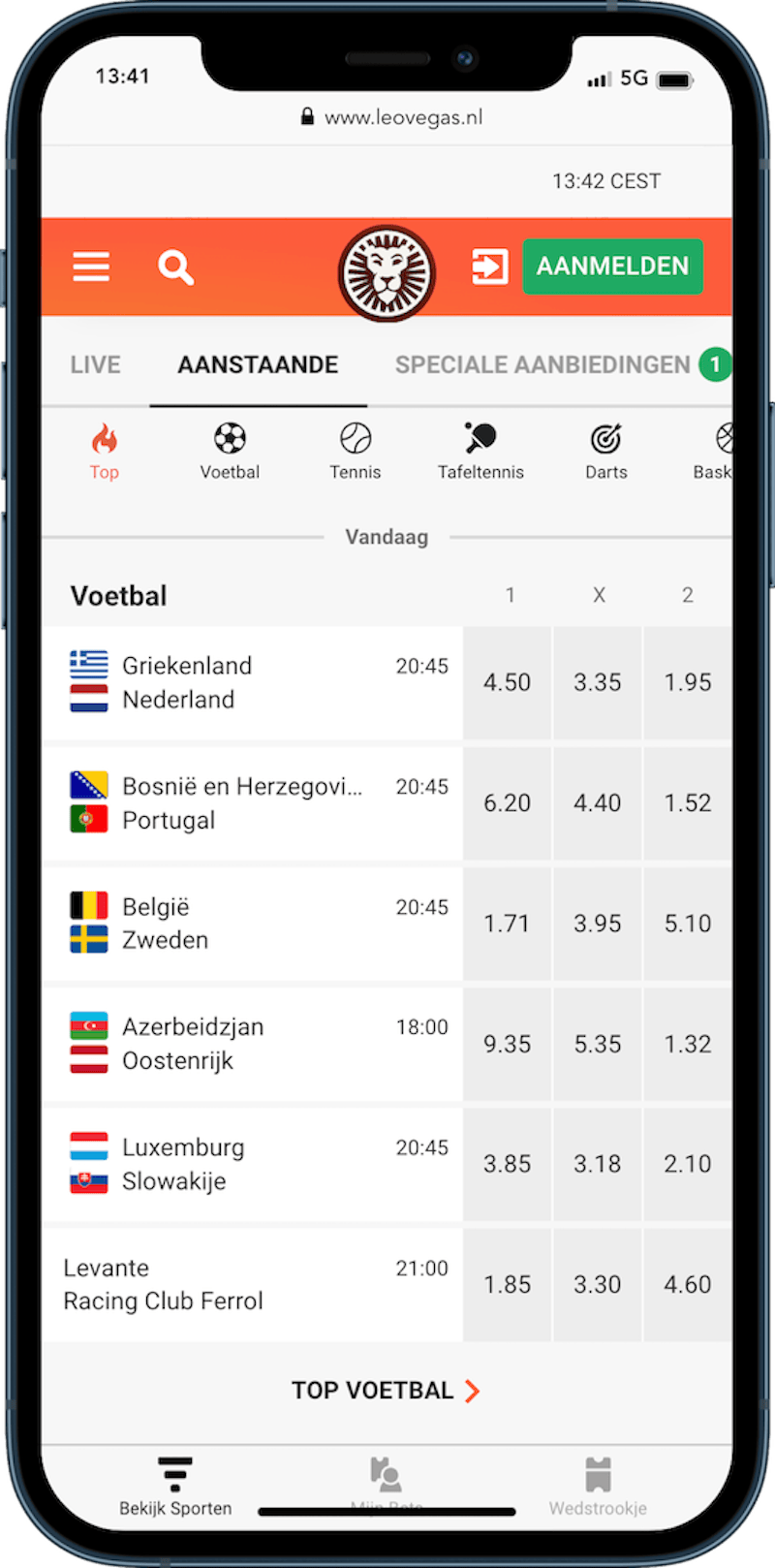The height and width of the screenshot is (1568, 775).
Task: Filter matches by Darts
Action: pyautogui.click(x=606, y=452)
